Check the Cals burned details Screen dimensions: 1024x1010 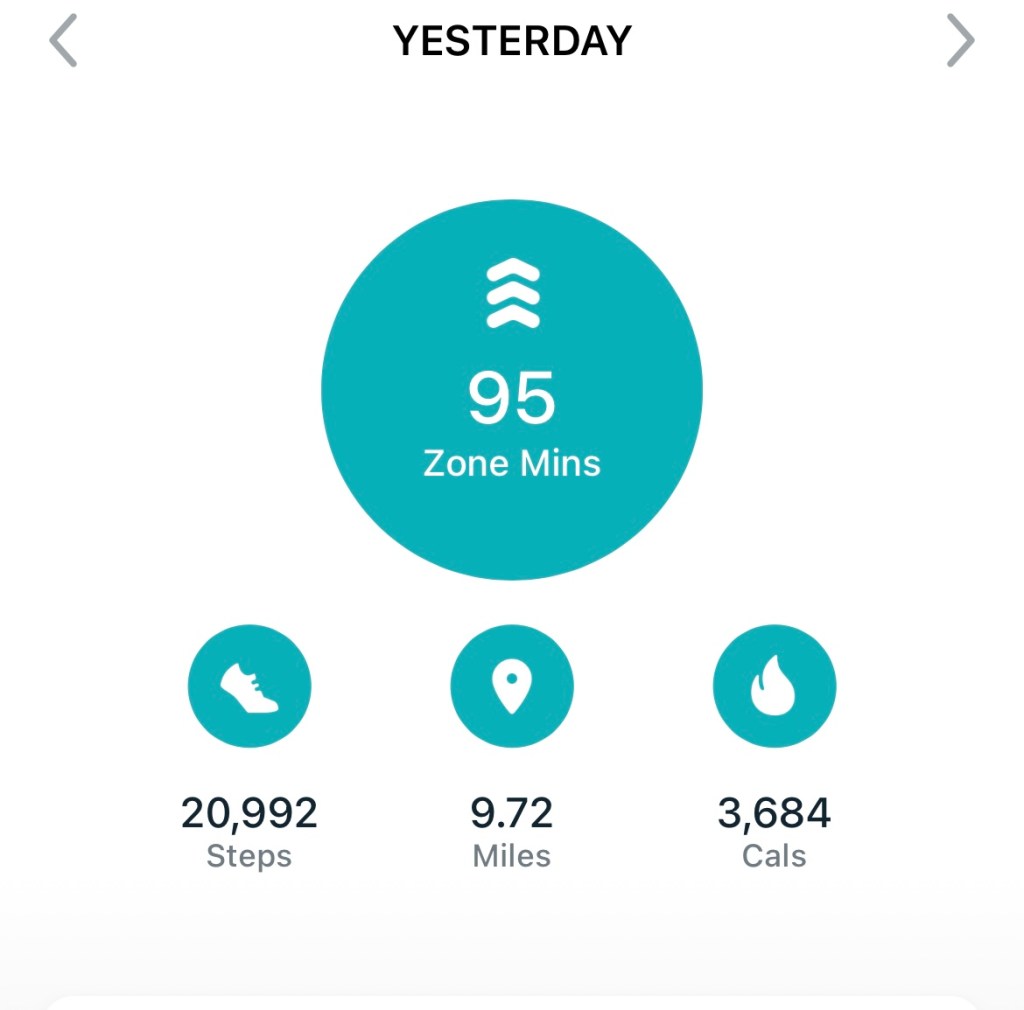point(774,686)
